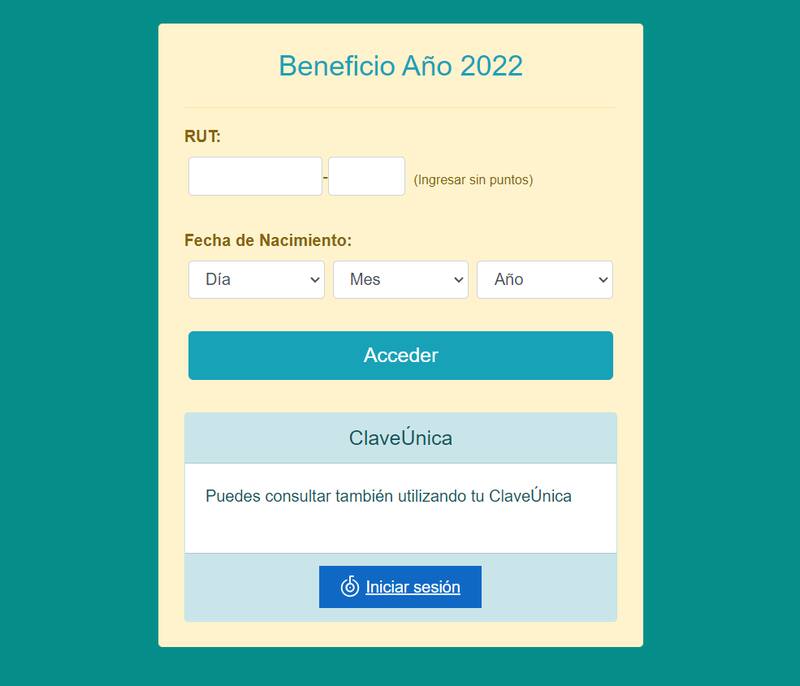Open the Día dropdown
800x686 pixels.
256,280
